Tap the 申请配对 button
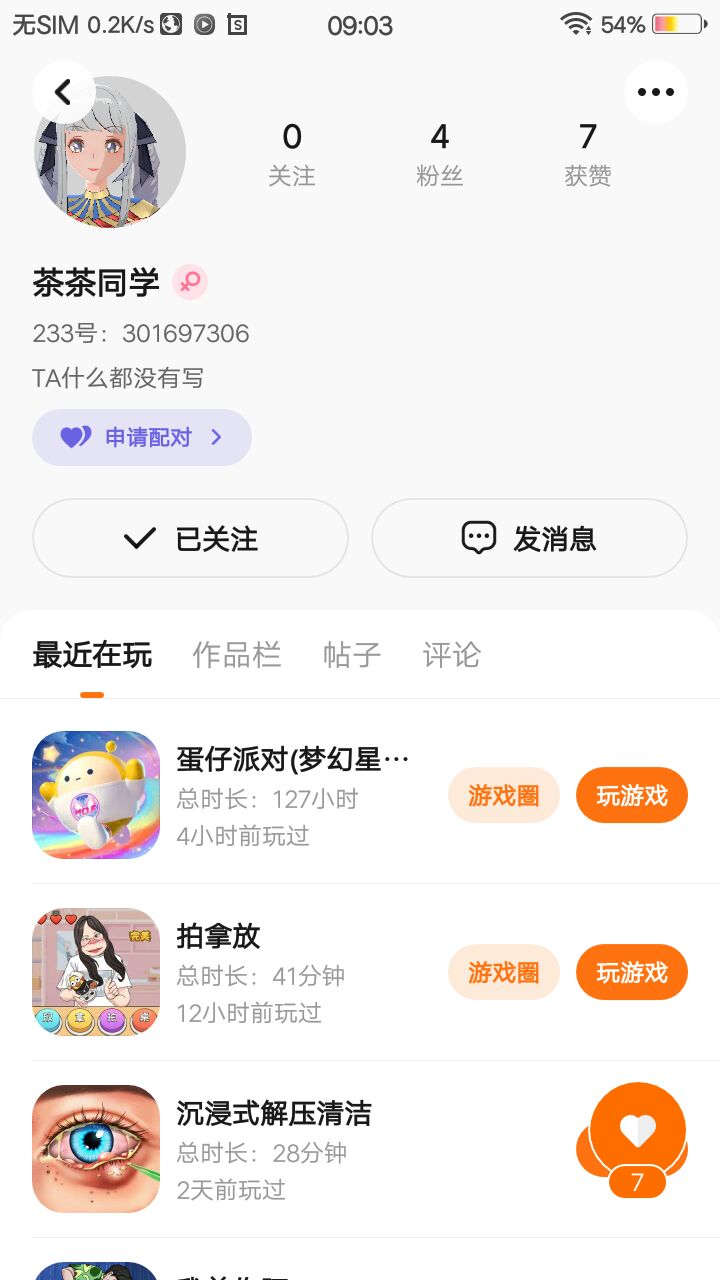The image size is (720, 1280). click(x=142, y=437)
